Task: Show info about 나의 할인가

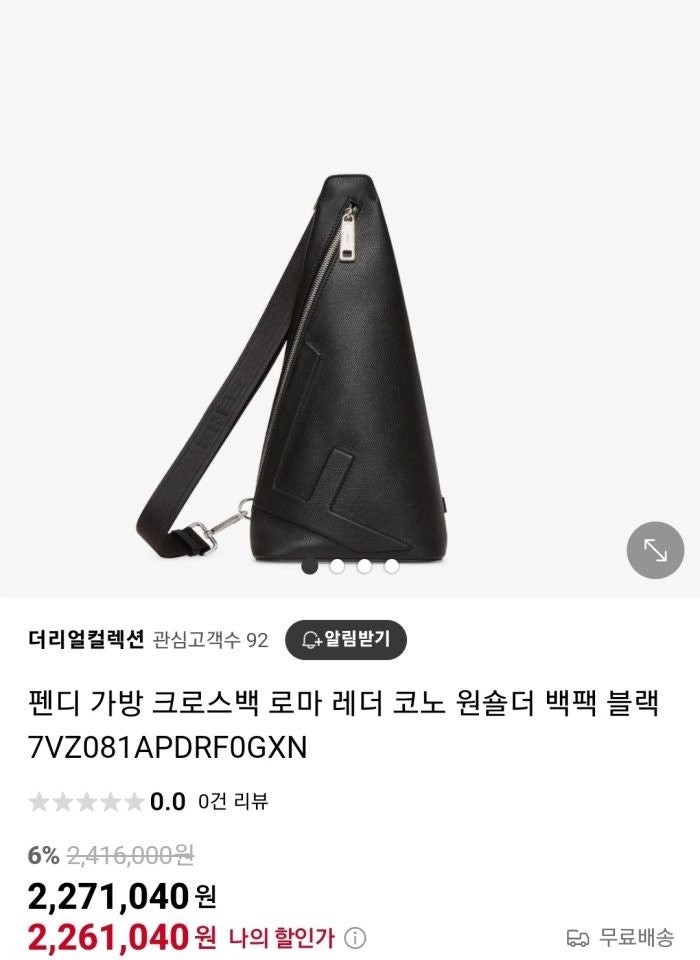Action: click(x=355, y=938)
